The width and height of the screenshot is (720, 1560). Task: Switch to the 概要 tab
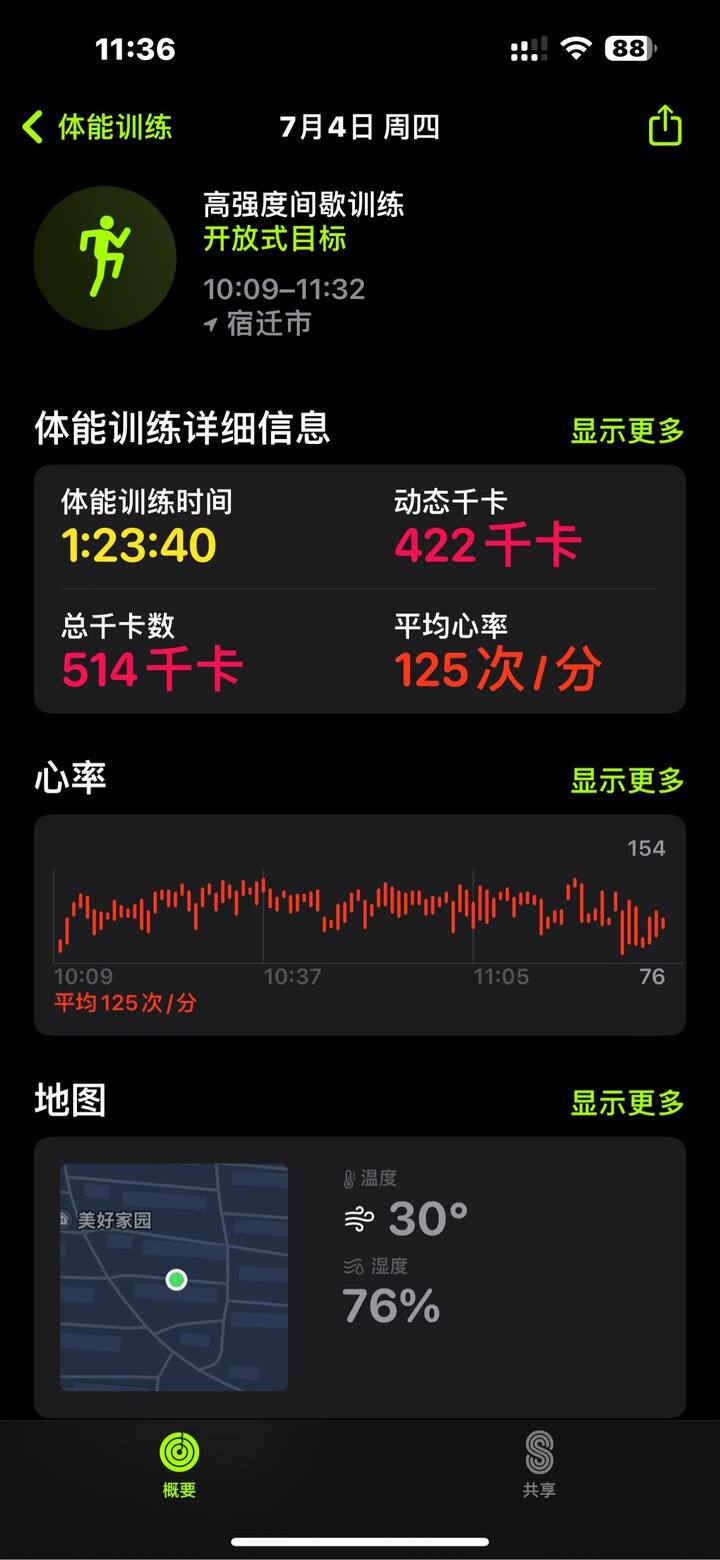(179, 1465)
